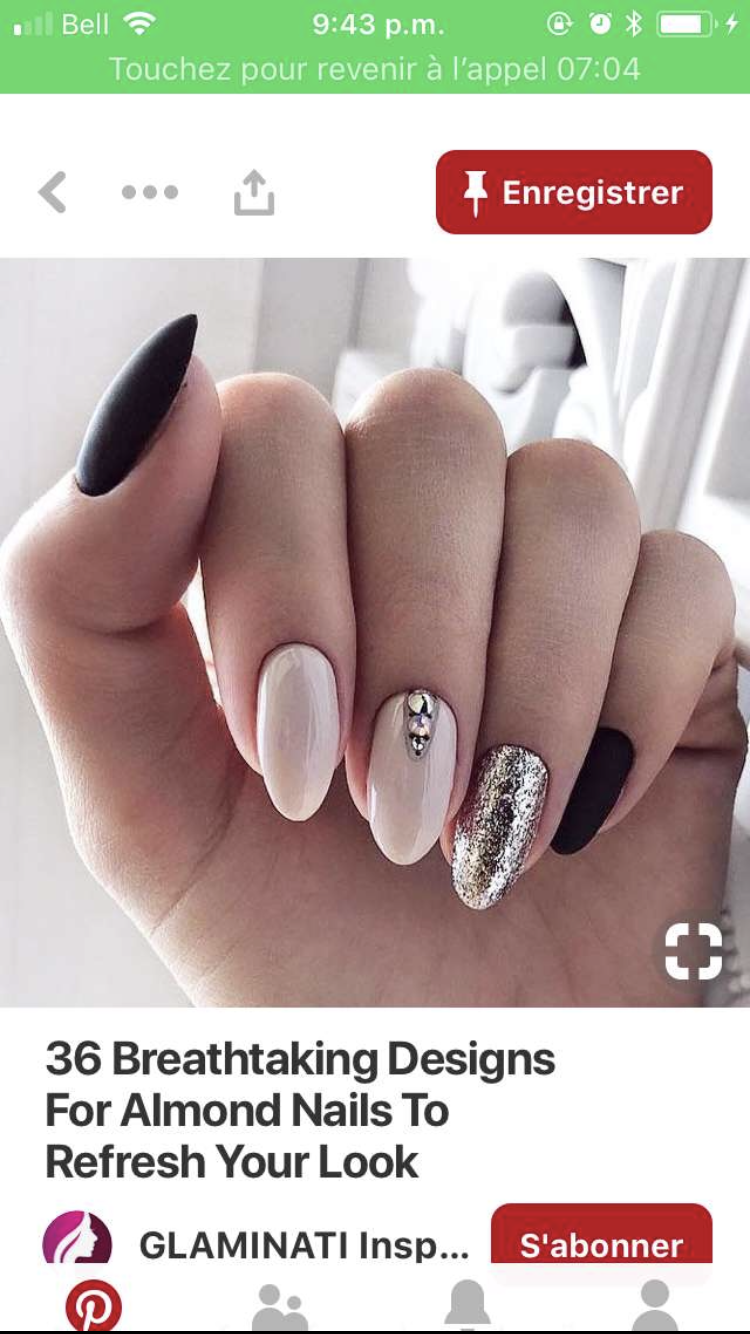750x1334 pixels.
Task: Open the GLAMINATI Insp... profile
Action: click(303, 1245)
